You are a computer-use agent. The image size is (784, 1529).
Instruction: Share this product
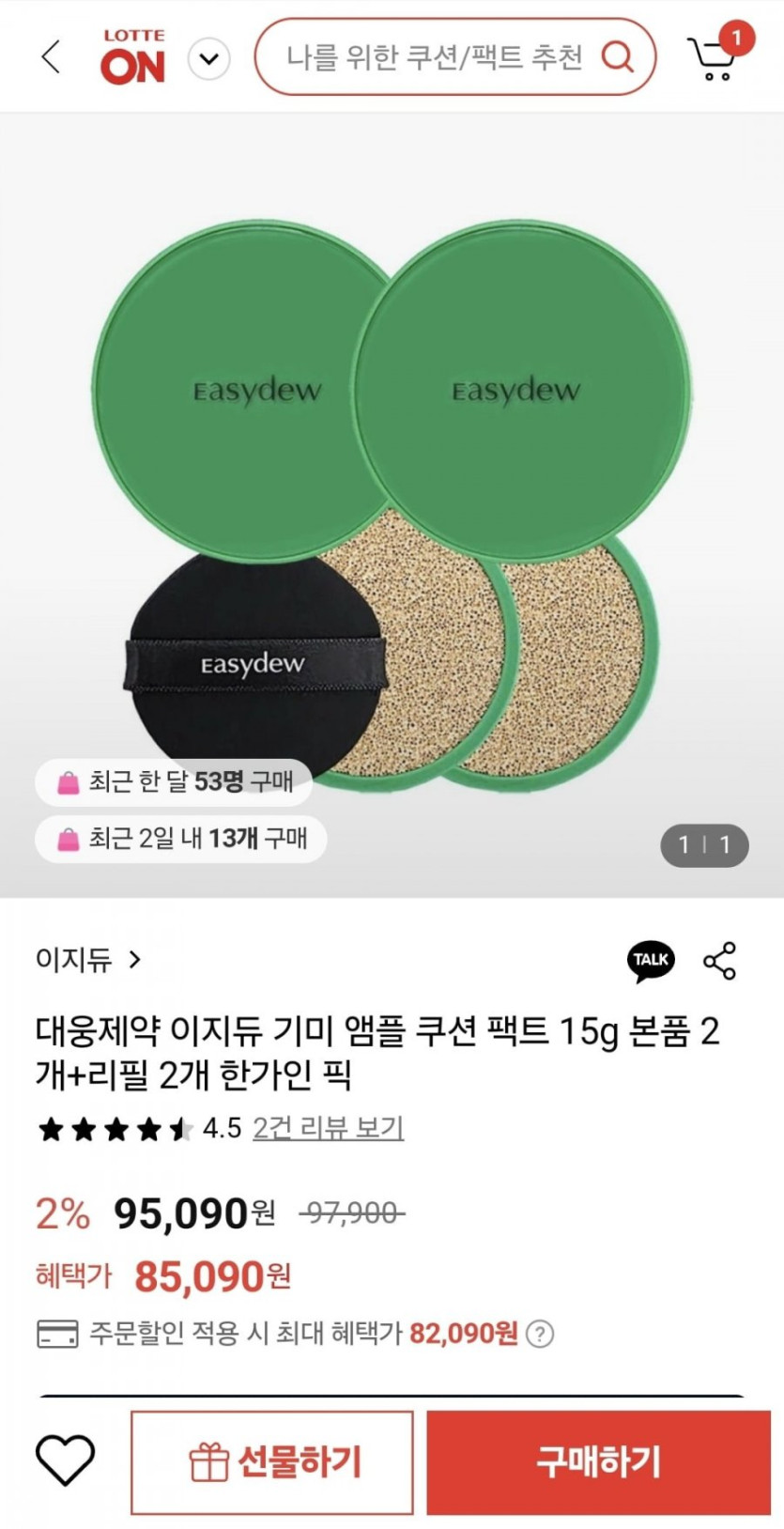tap(720, 960)
